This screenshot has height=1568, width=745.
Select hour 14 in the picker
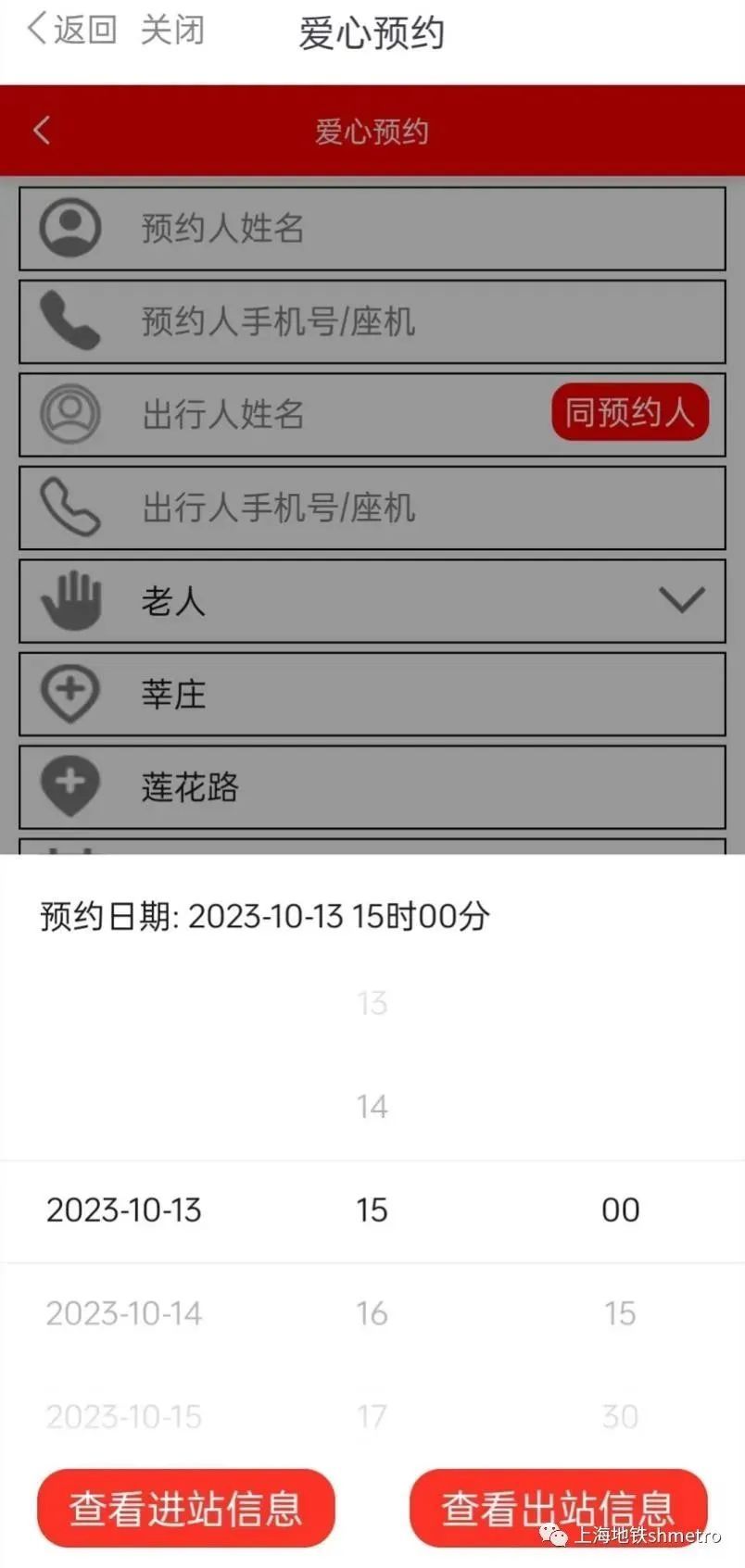coord(372,1107)
